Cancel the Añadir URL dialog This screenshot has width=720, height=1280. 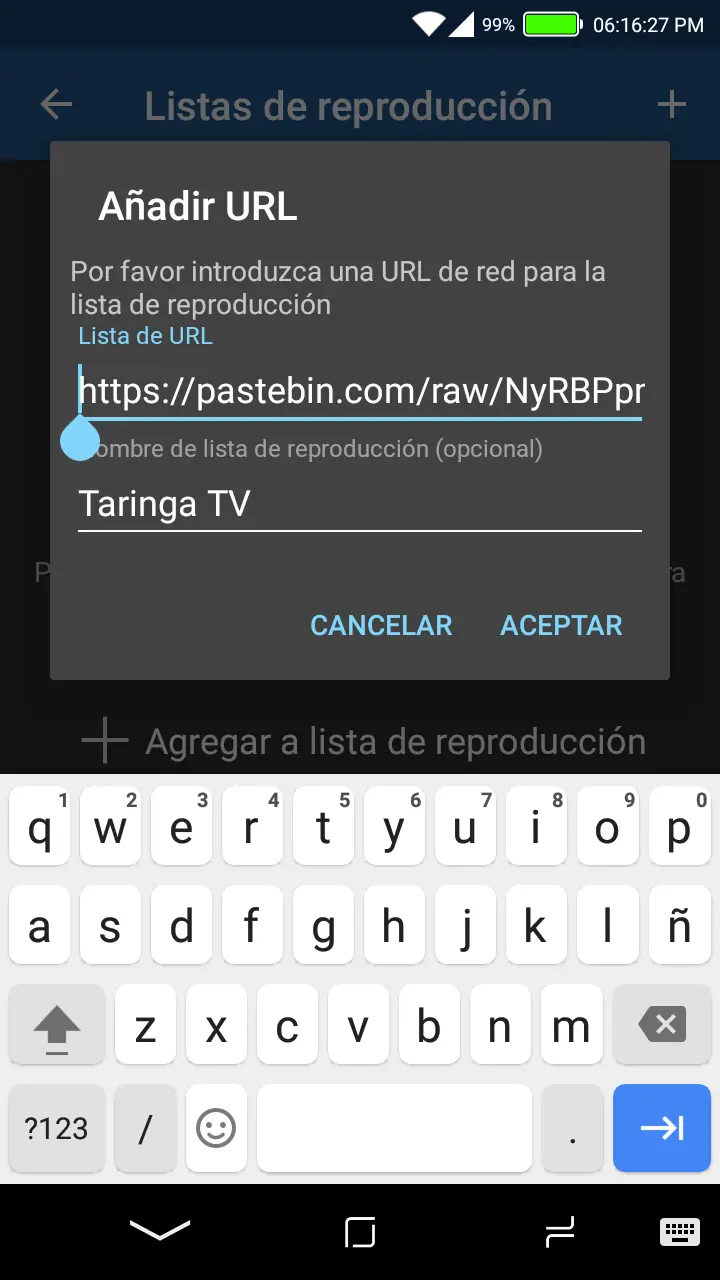[381, 625]
